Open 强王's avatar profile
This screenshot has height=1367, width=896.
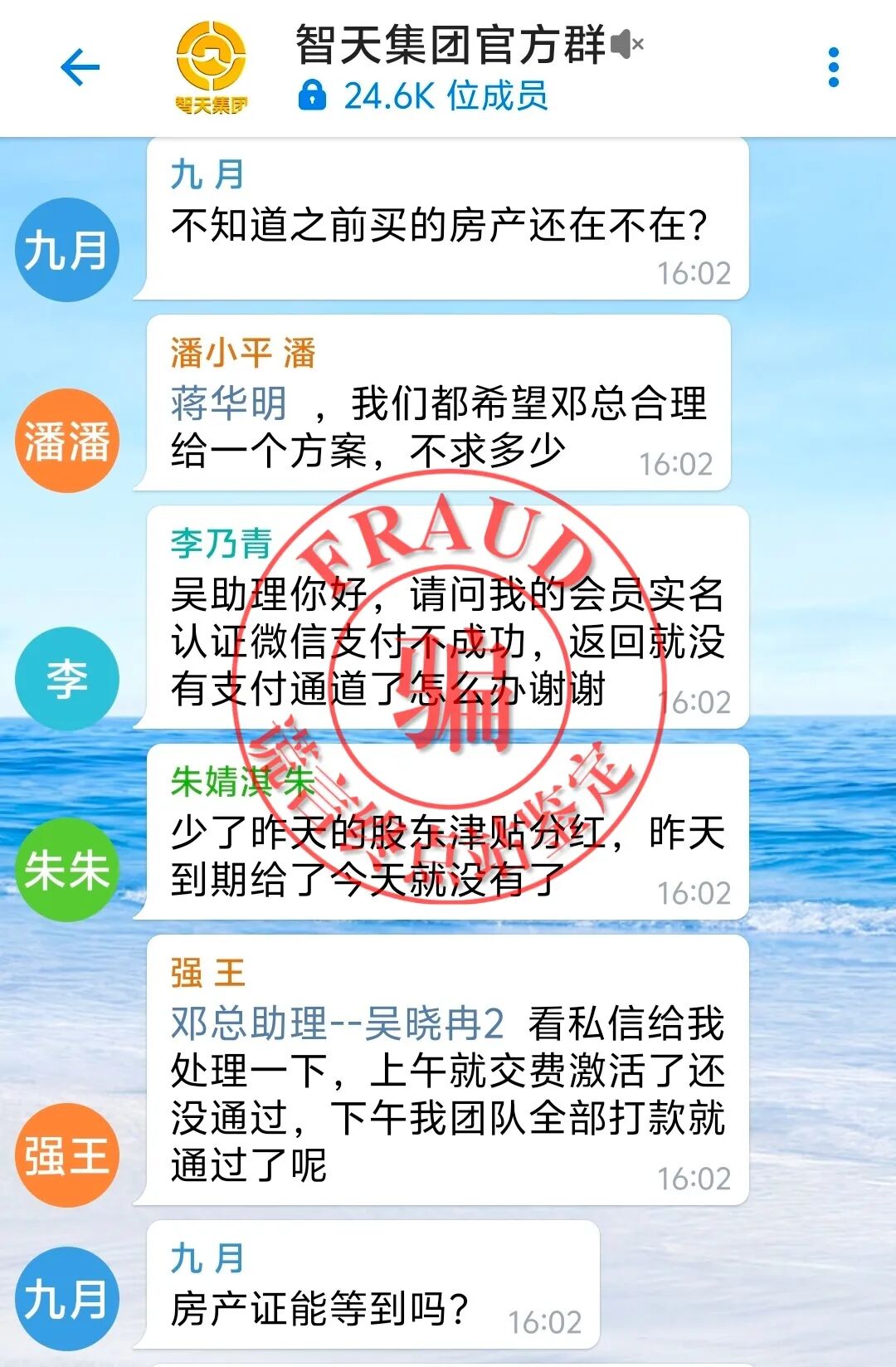click(67, 1155)
